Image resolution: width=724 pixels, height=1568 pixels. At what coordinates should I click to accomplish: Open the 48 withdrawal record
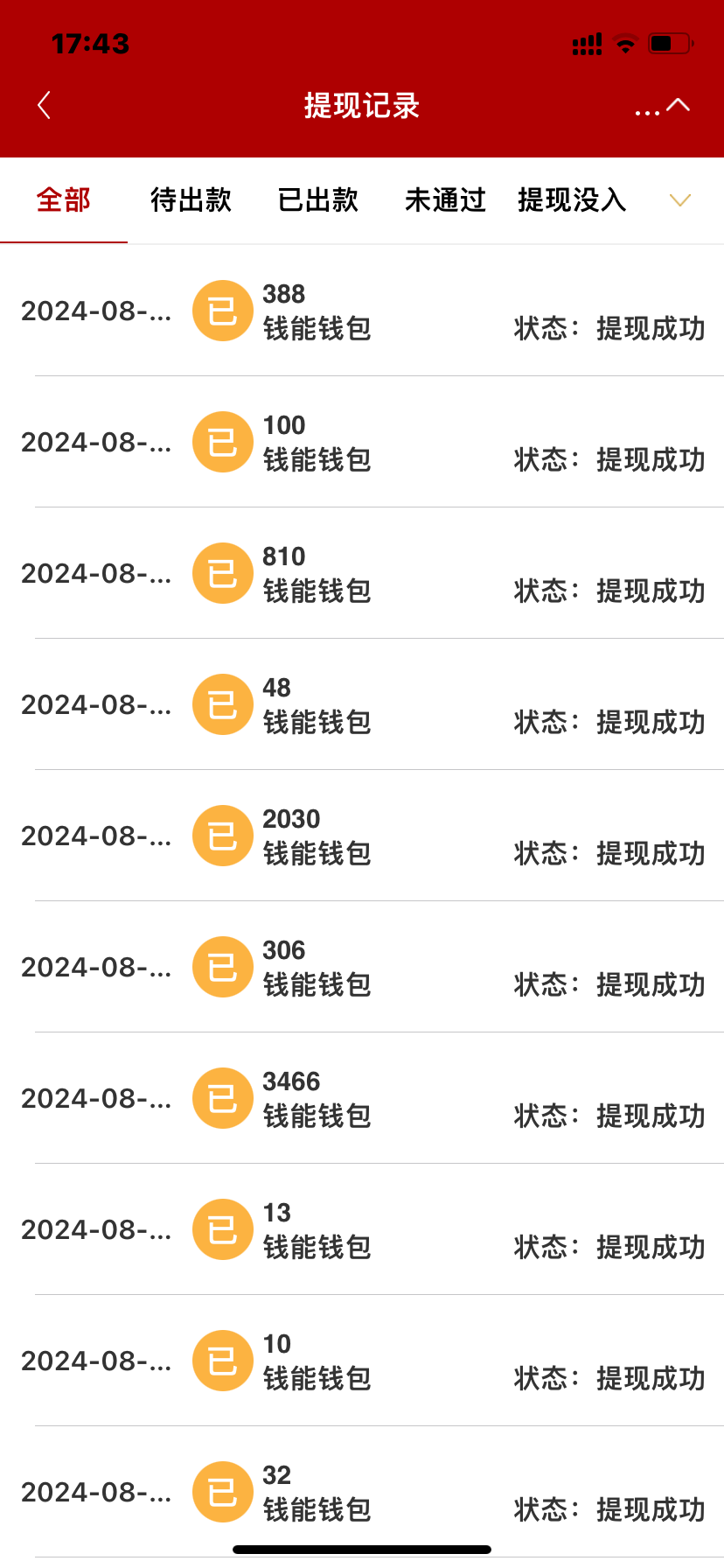[x=362, y=705]
